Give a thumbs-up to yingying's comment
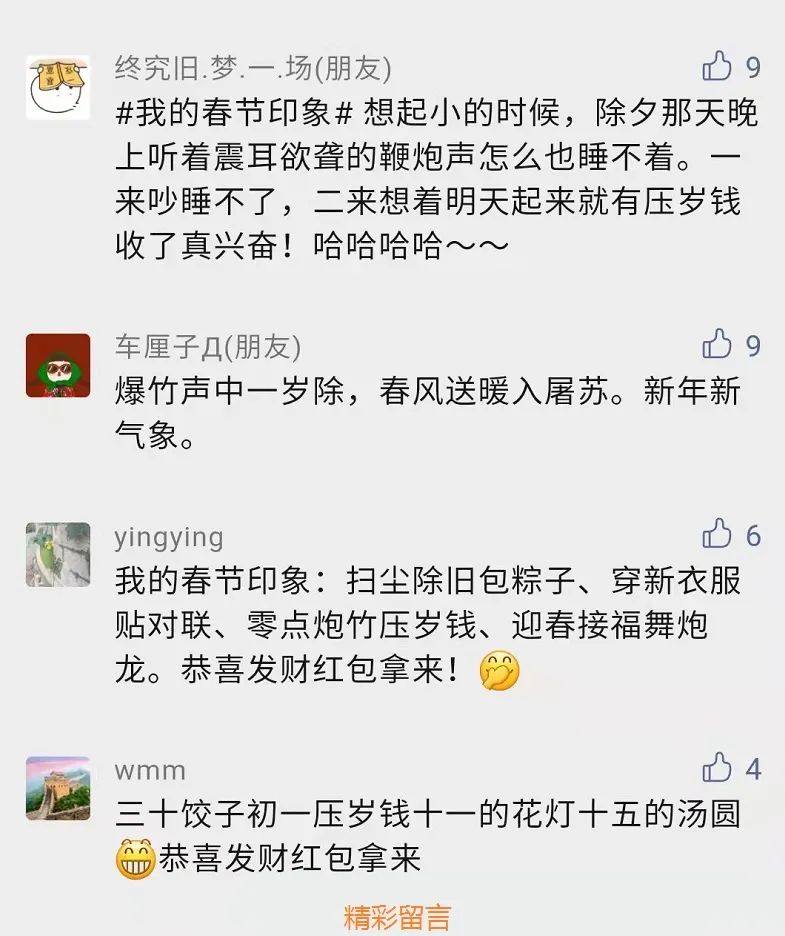785x936 pixels. (718, 534)
